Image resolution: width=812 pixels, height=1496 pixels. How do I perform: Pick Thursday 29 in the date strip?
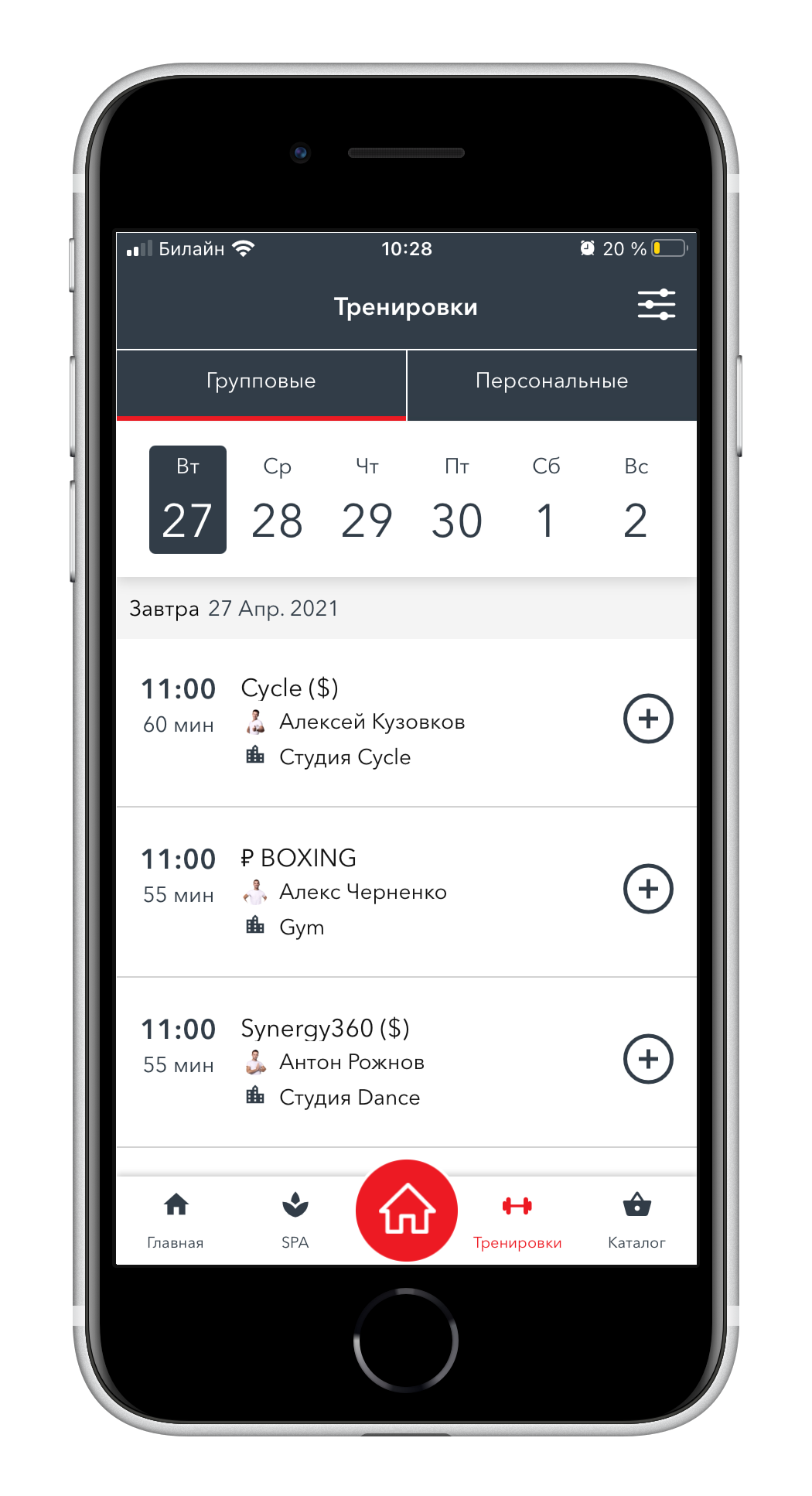(367, 500)
